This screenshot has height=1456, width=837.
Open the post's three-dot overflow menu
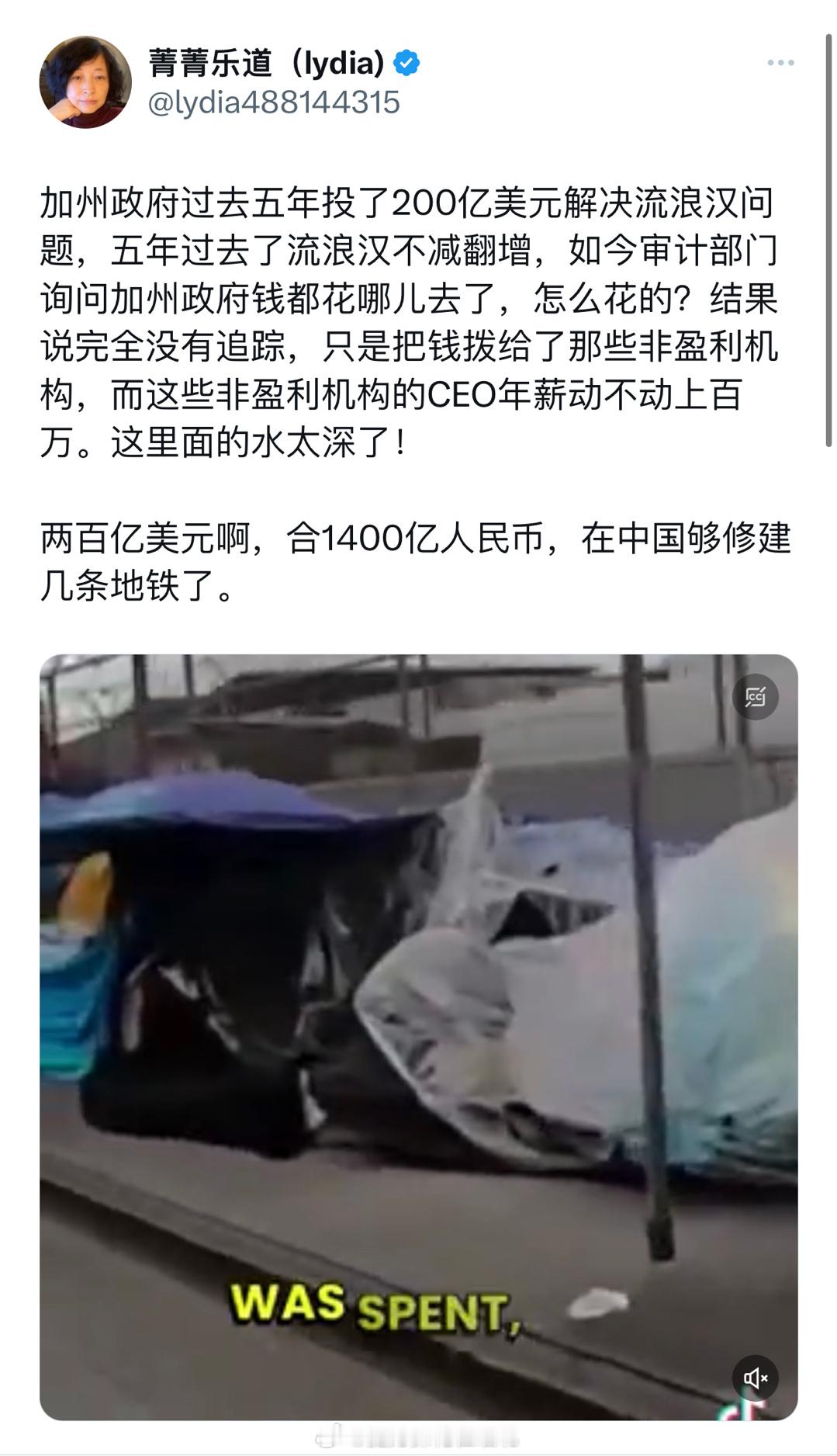point(780,63)
